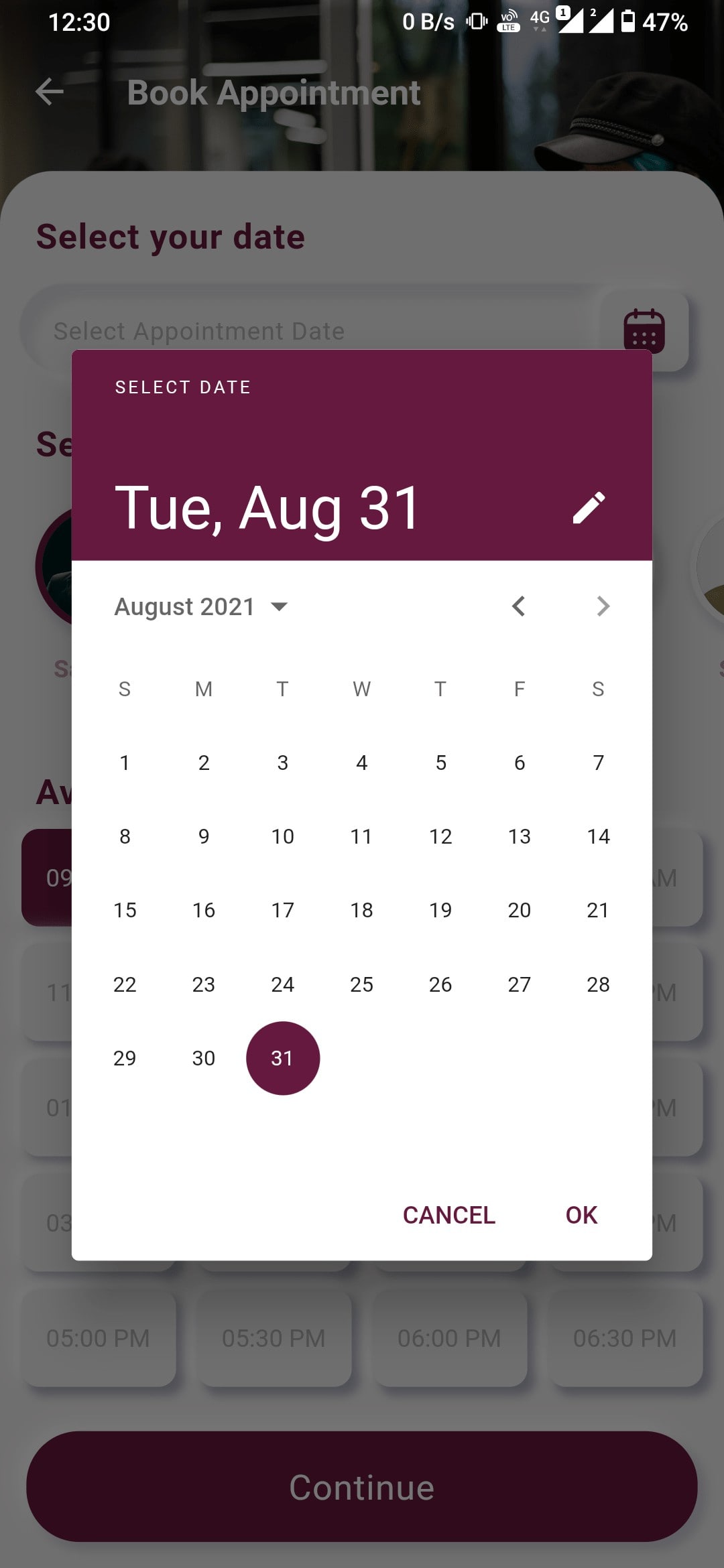Screen dimensions: 724x1568
Task: Go to the previous month
Action: pyautogui.click(x=518, y=606)
